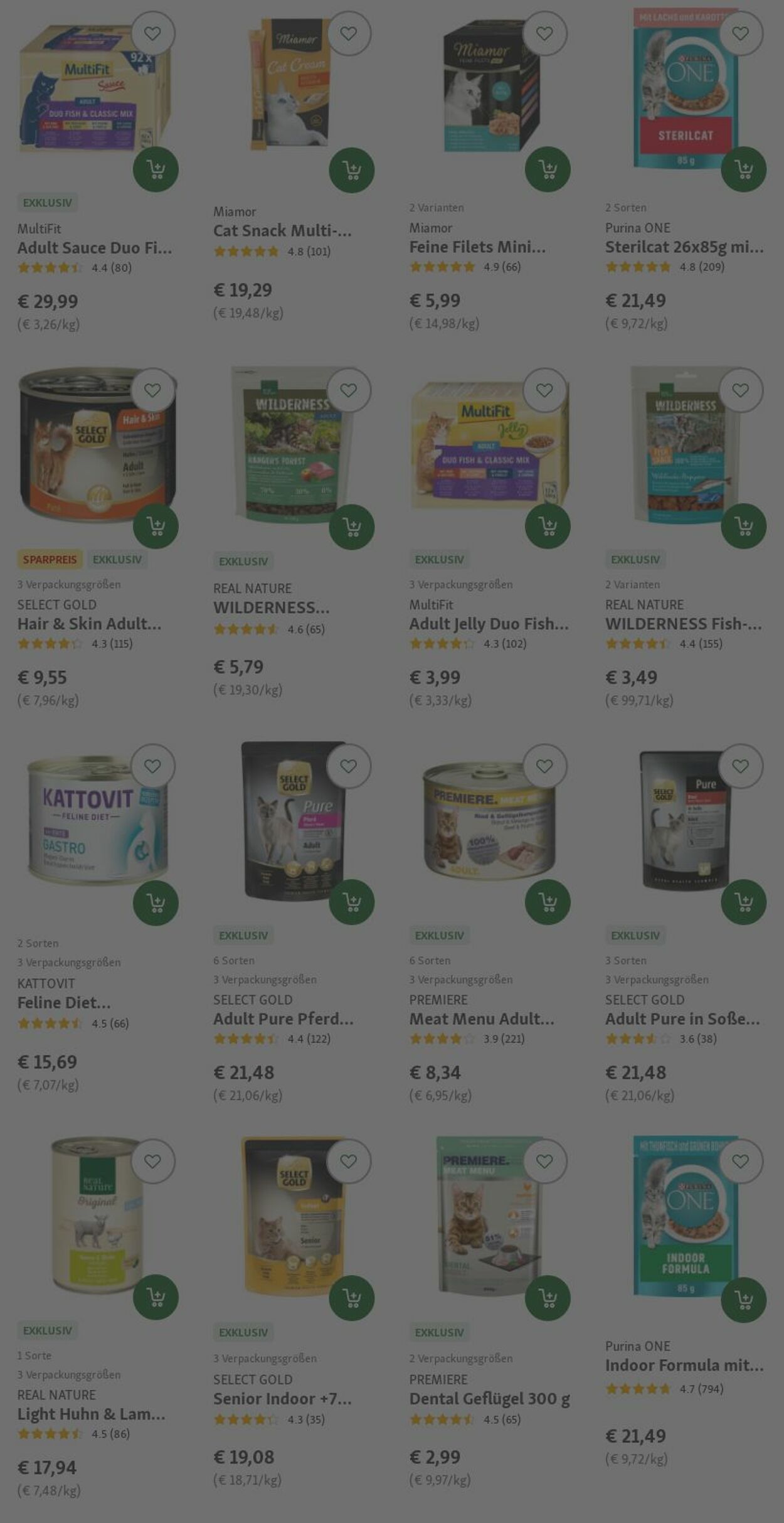Open Miamor Feine Filets Mini product
The width and height of the screenshot is (784, 1523).
477,247
